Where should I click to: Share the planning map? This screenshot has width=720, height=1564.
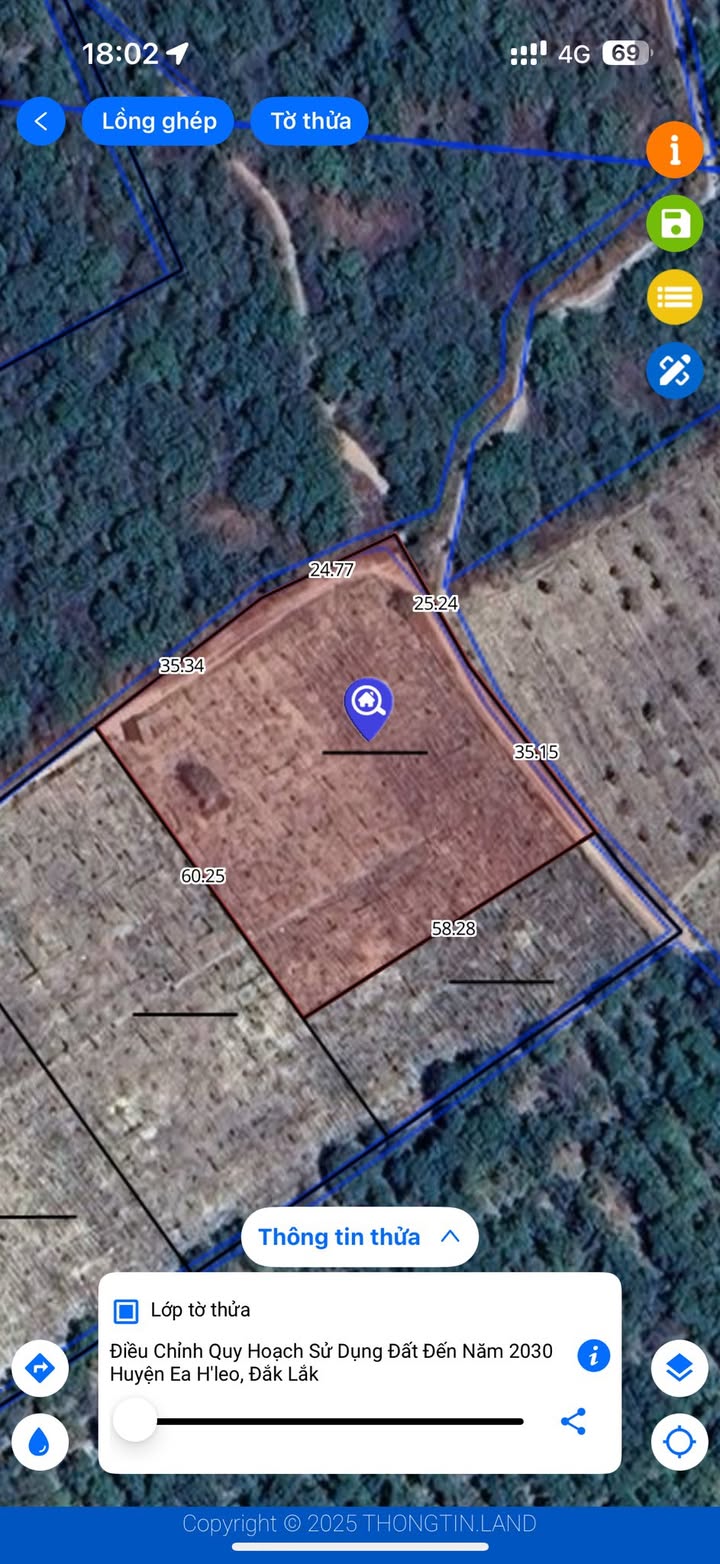coord(573,1421)
